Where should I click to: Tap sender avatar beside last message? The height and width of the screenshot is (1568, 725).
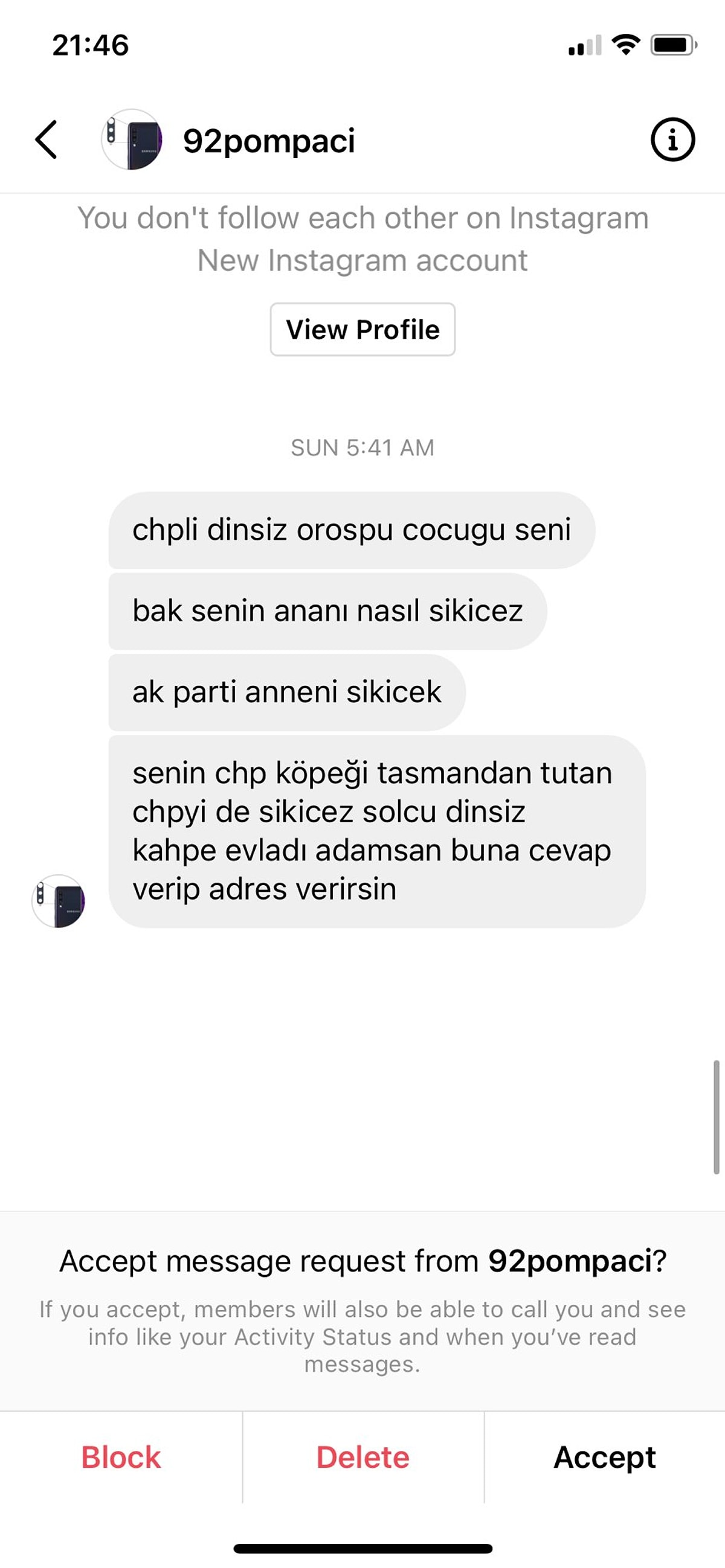tap(59, 901)
